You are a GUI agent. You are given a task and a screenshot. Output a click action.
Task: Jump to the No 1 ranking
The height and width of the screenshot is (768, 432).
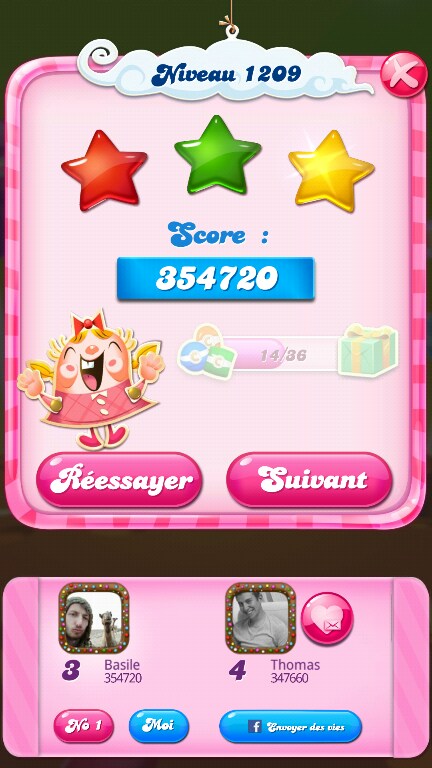click(x=84, y=726)
